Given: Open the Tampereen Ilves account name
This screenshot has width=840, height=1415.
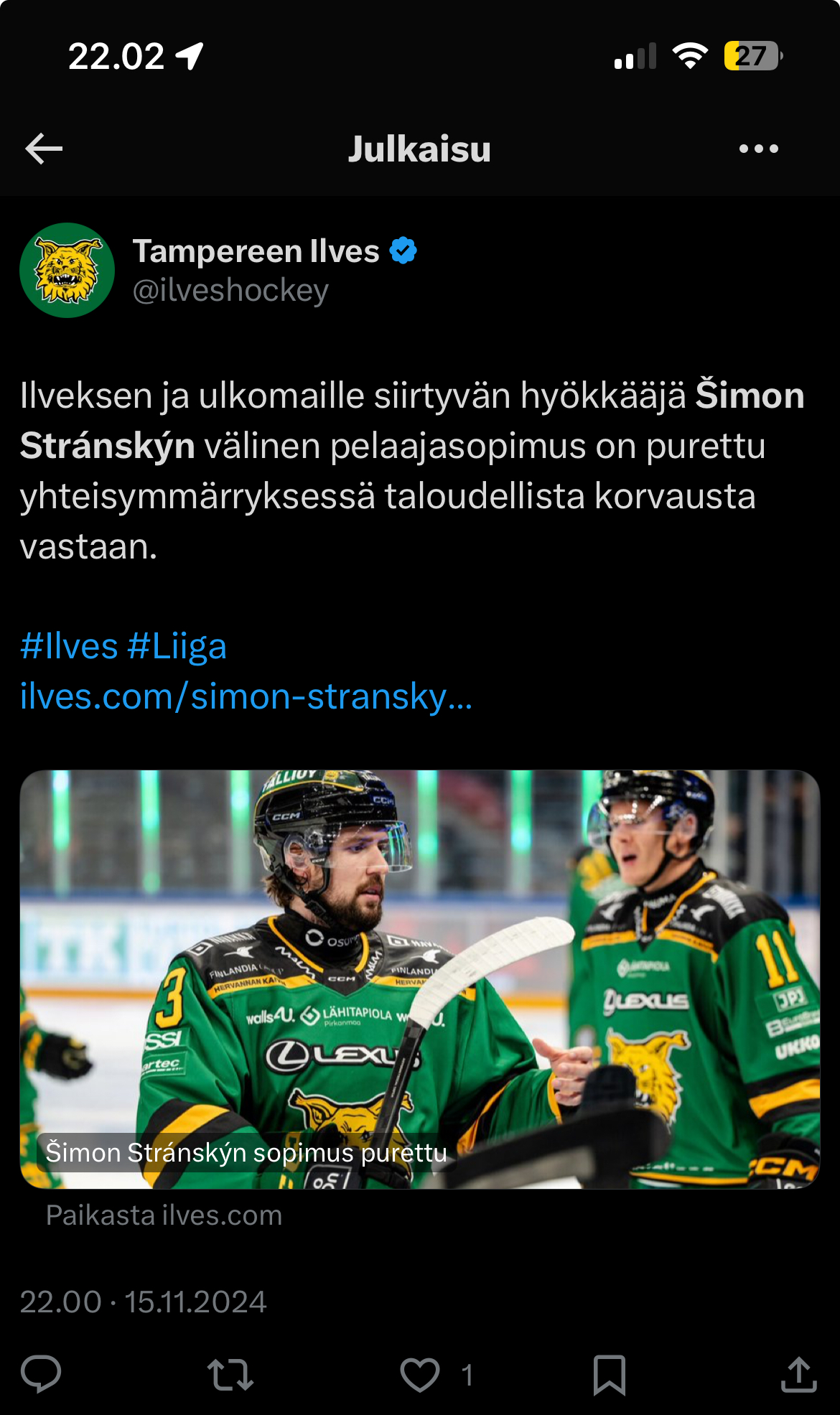Looking at the screenshot, I should coord(256,251).
